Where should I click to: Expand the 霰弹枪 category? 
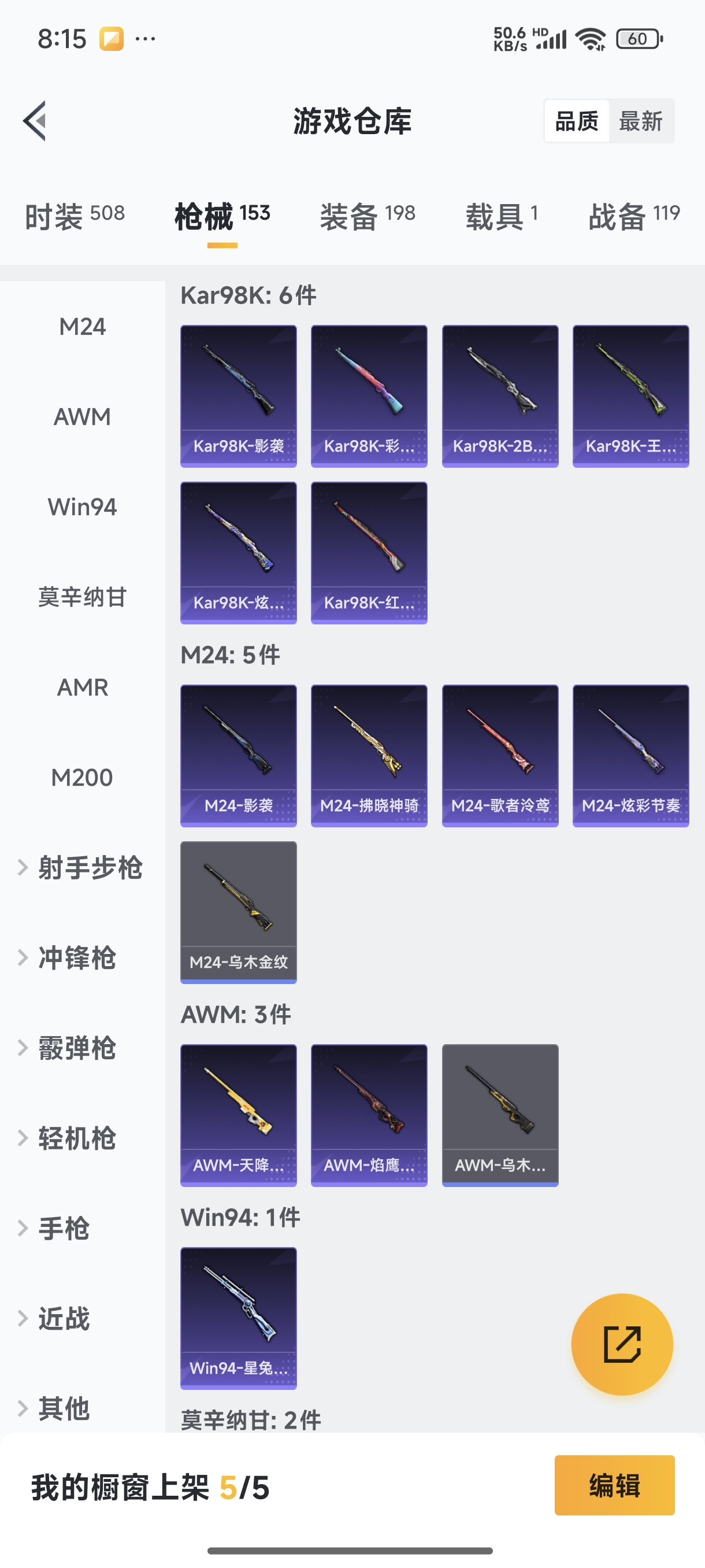pos(77,1048)
